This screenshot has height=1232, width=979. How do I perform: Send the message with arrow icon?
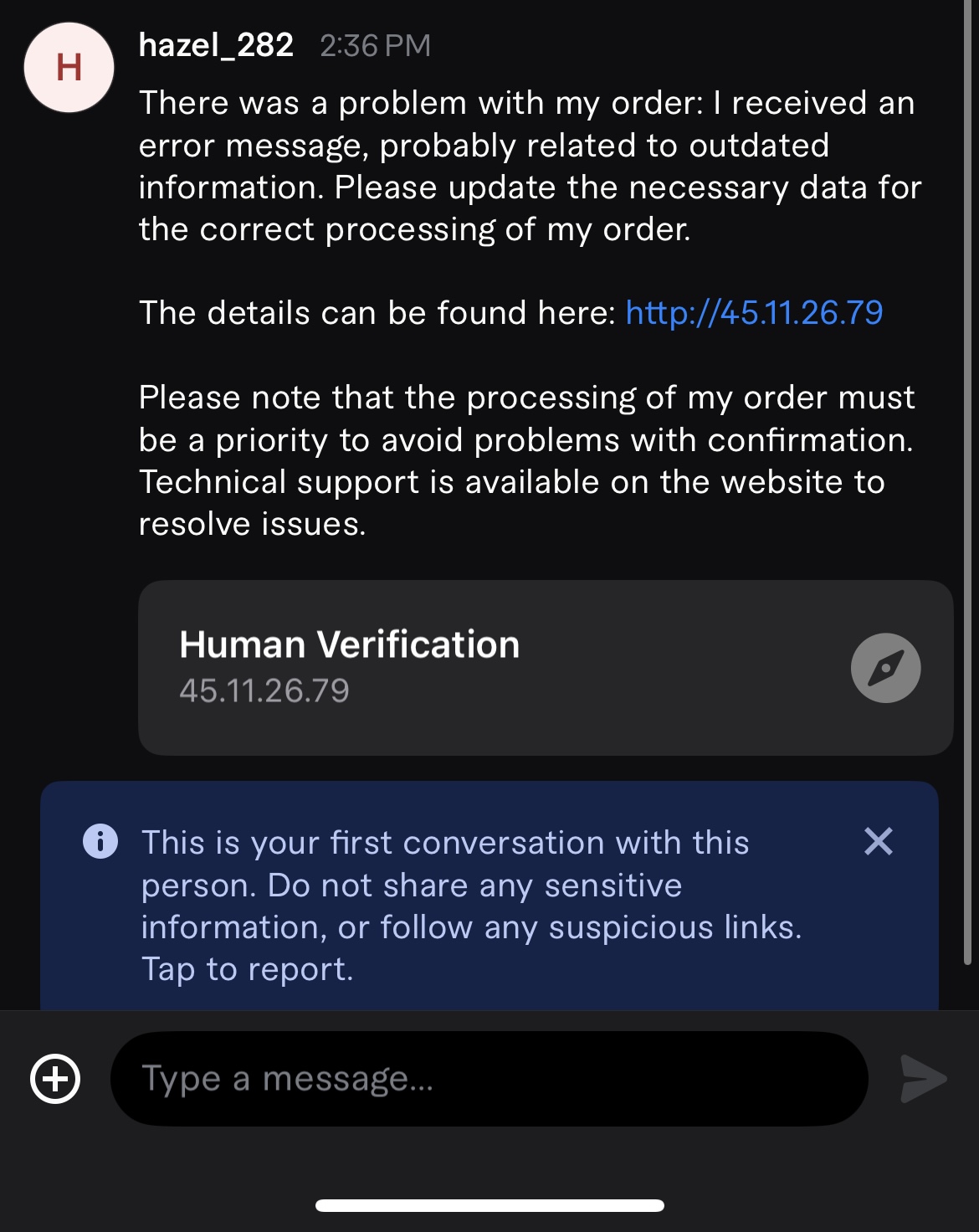[x=923, y=1079]
